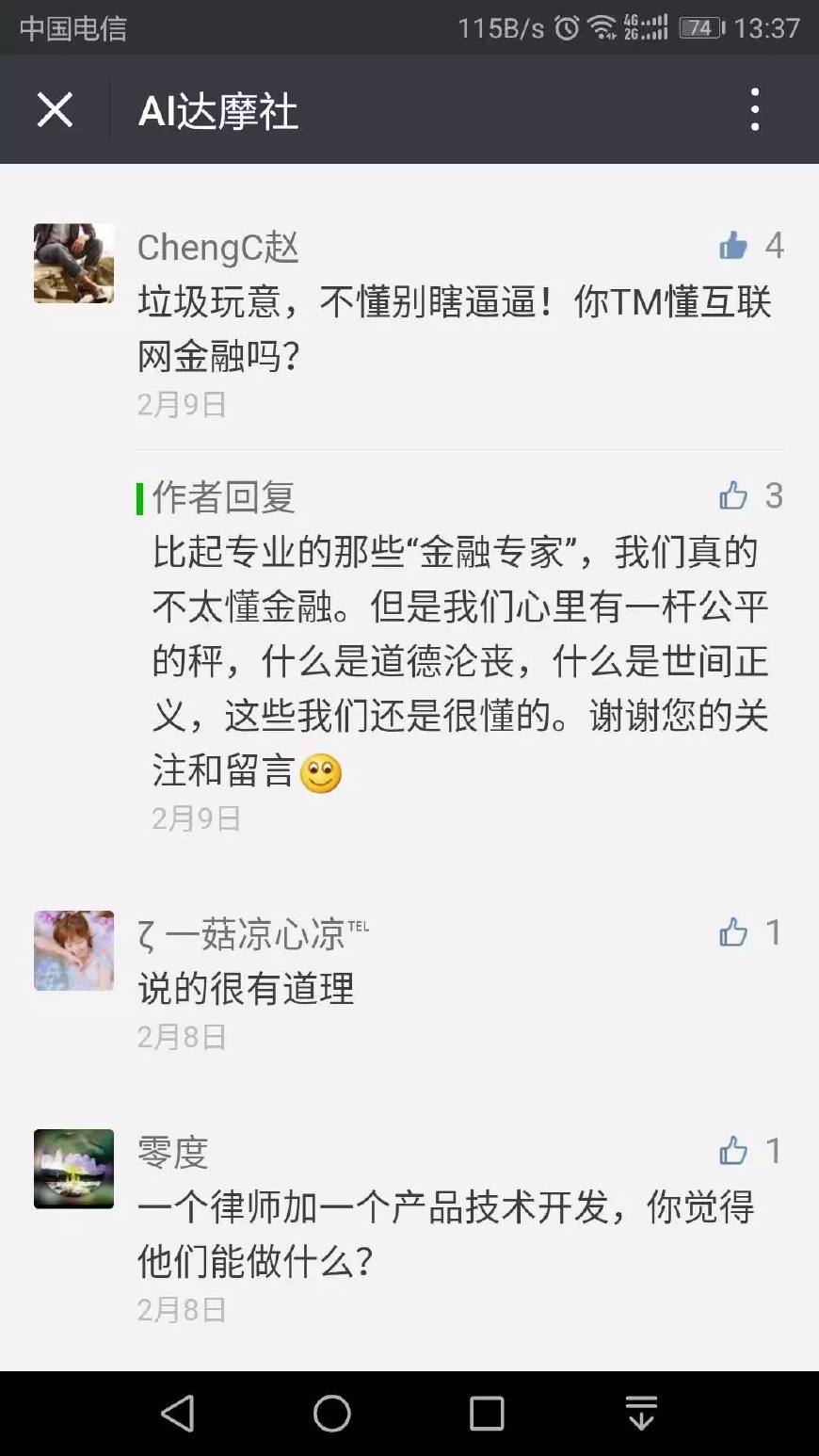Tap the alarm clock icon in the status bar
The width and height of the screenshot is (819, 1456).
pyautogui.click(x=566, y=29)
